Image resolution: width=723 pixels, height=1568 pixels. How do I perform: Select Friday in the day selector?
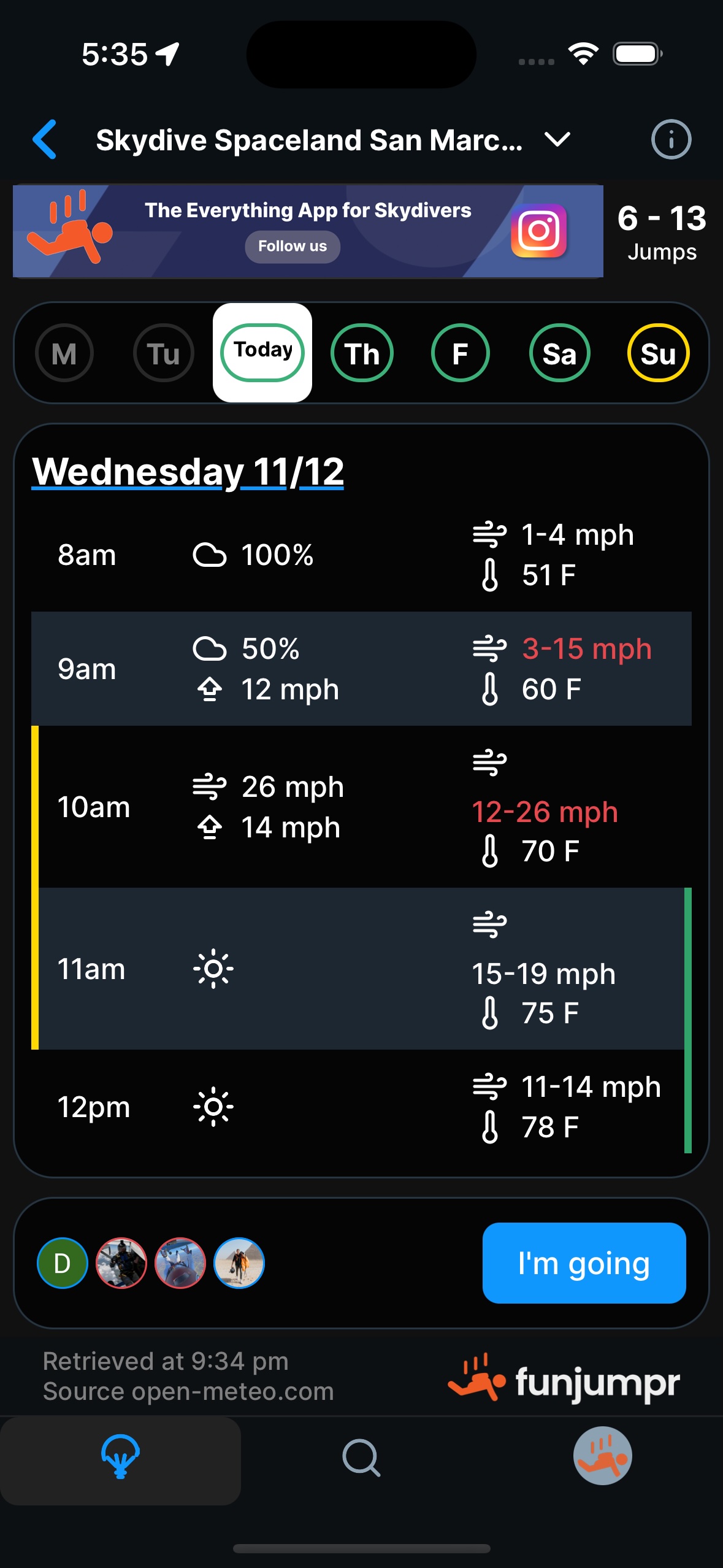(460, 353)
